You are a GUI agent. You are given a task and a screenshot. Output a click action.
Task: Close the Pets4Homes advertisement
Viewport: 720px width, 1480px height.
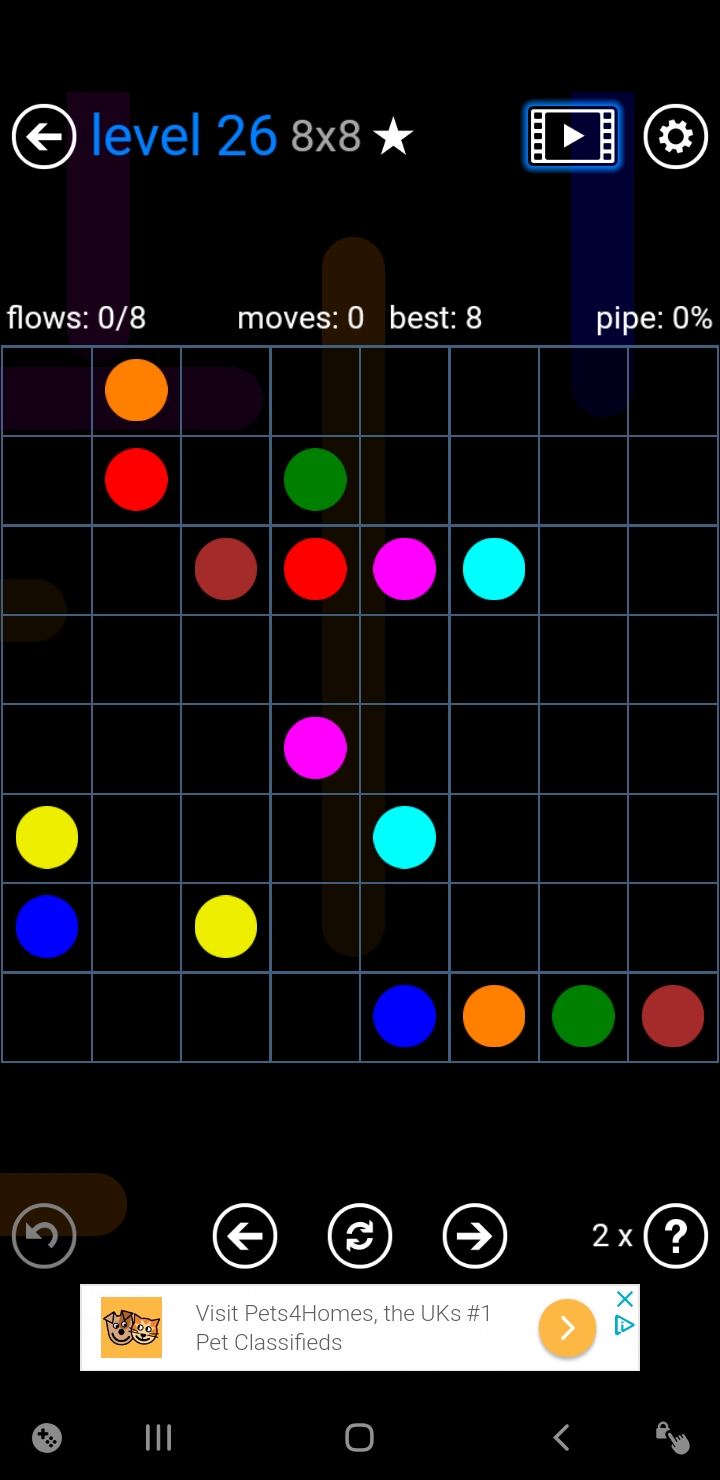[x=625, y=1299]
